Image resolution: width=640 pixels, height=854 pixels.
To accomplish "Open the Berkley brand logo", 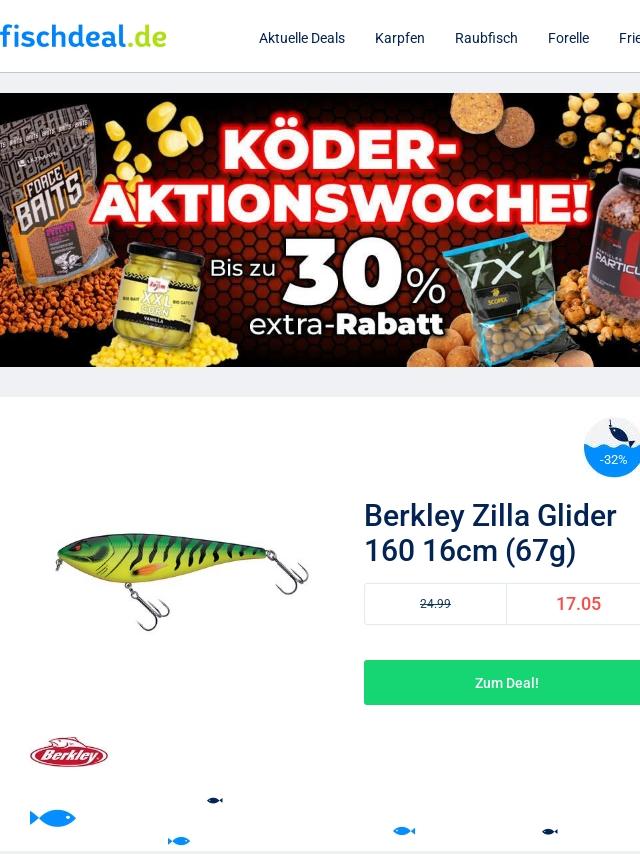I will click(69, 752).
